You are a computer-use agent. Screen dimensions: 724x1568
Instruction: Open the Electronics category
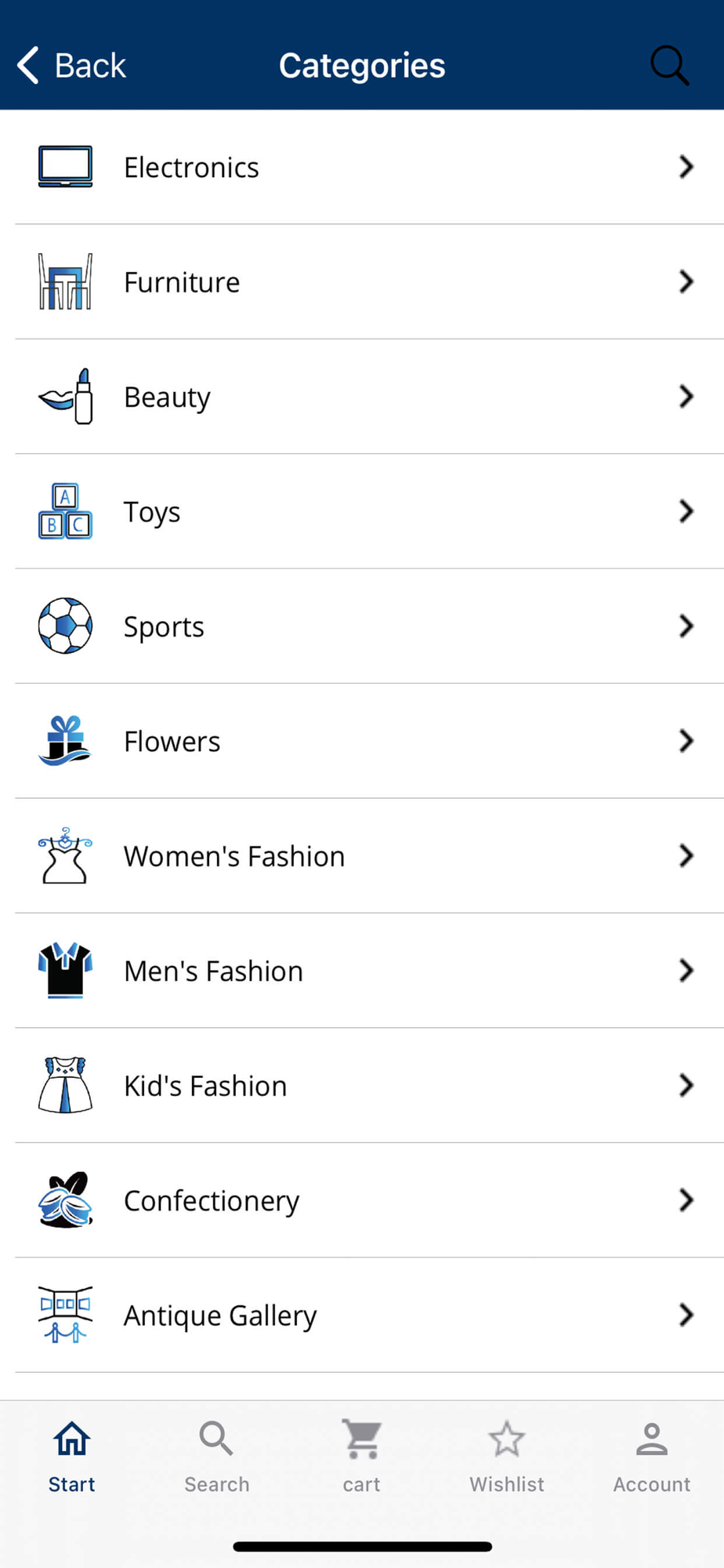(362, 167)
